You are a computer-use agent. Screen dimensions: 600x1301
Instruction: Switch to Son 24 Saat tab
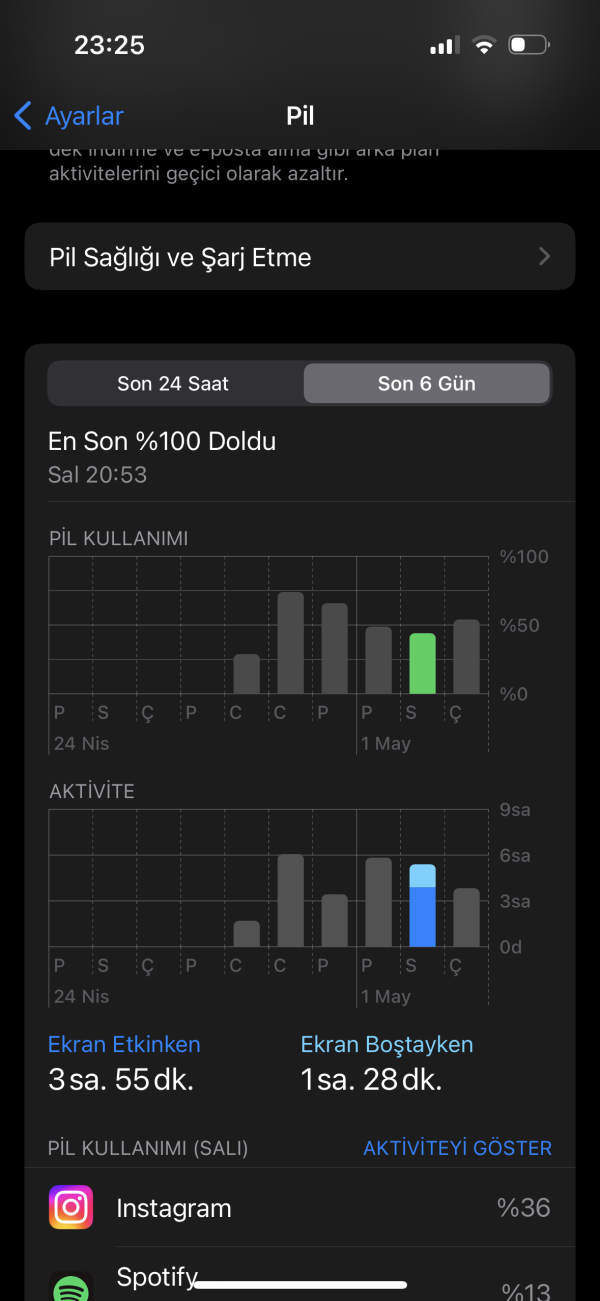pyautogui.click(x=173, y=383)
